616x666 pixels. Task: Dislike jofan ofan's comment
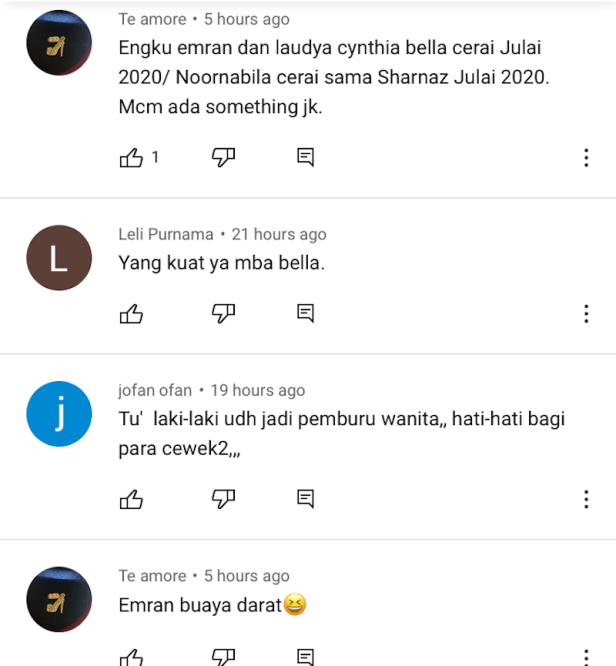pos(223,499)
